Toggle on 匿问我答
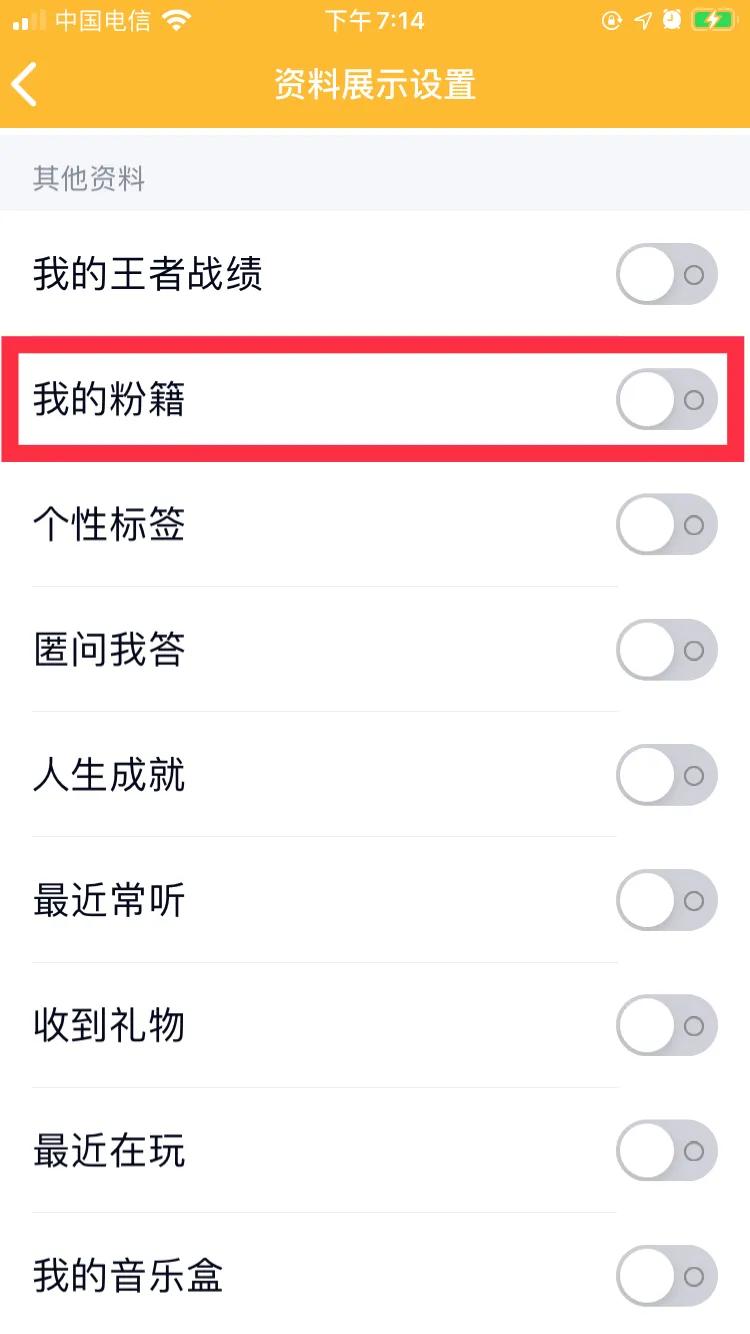Image resolution: width=750 pixels, height=1334 pixels. point(666,650)
